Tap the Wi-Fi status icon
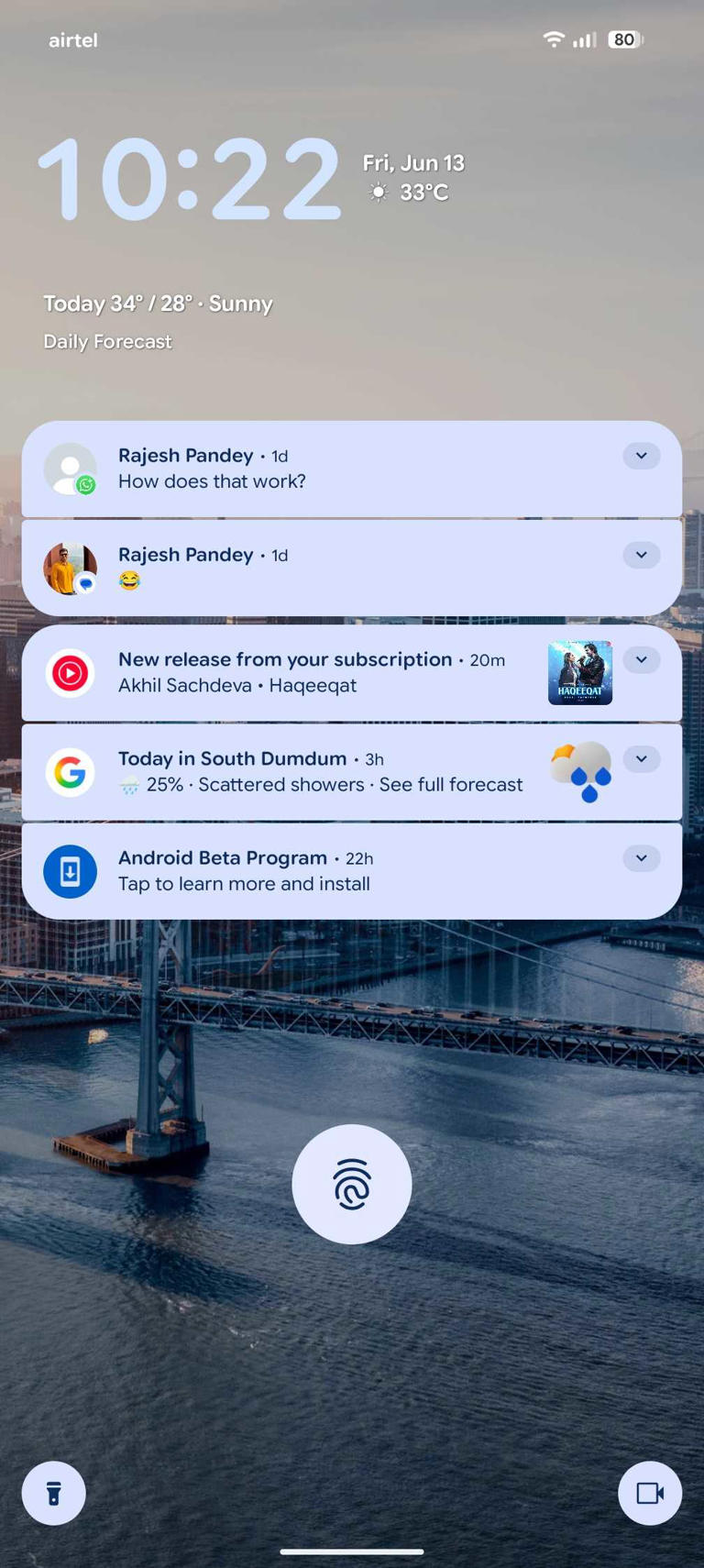This screenshot has height=1568, width=704. coord(552,39)
